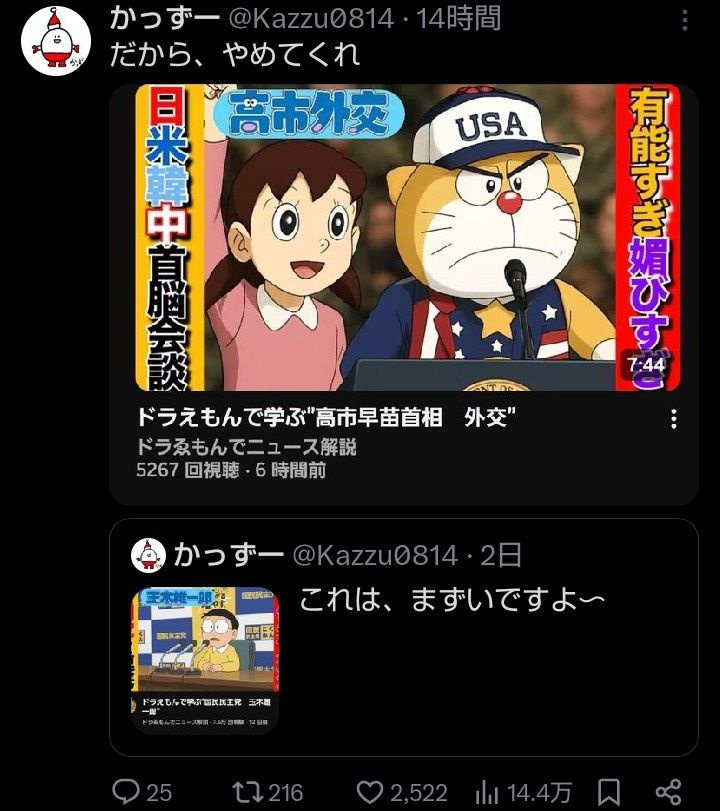The height and width of the screenshot is (811, 720).
Task: Like the tweet with 2,522 likes
Action: (402, 792)
